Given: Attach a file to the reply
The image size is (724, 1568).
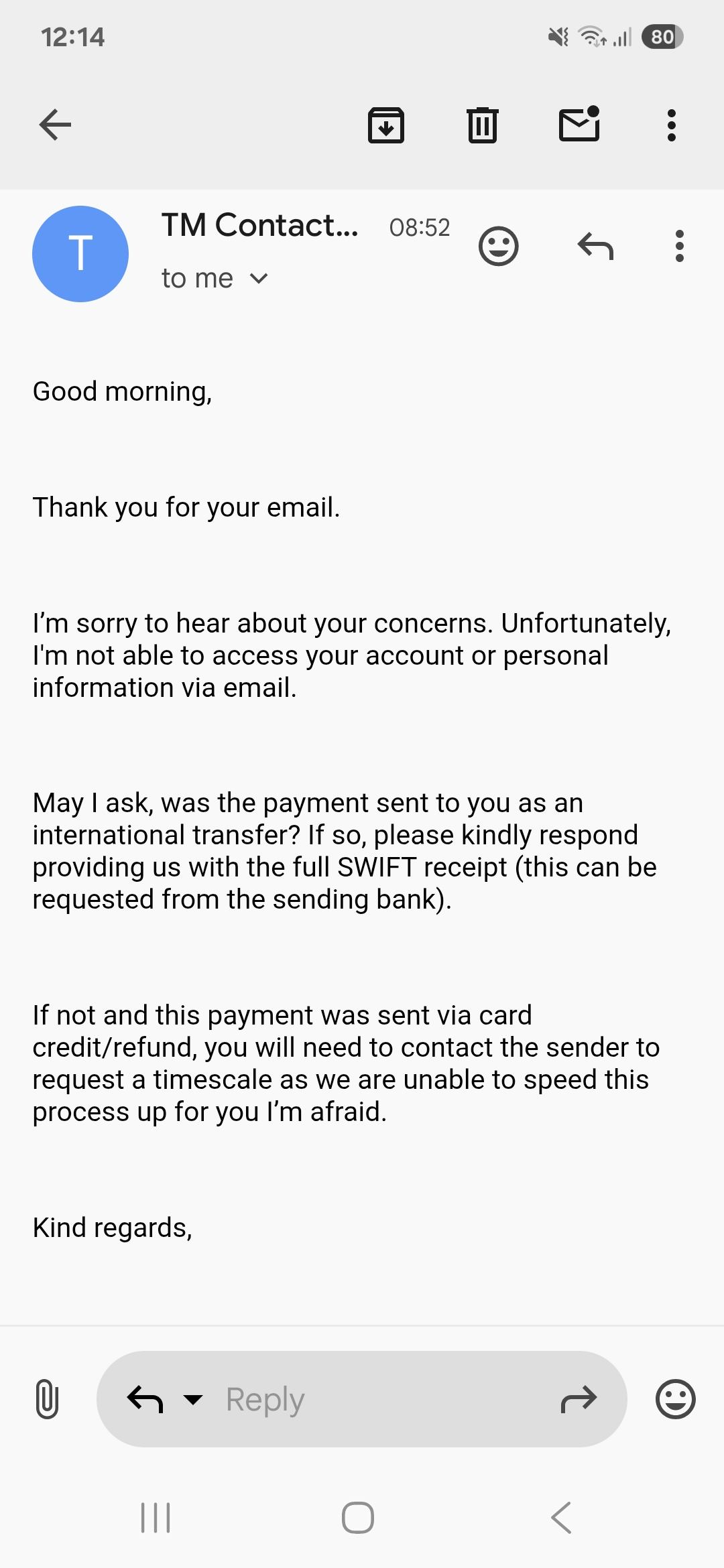Looking at the screenshot, I should [x=46, y=1399].
